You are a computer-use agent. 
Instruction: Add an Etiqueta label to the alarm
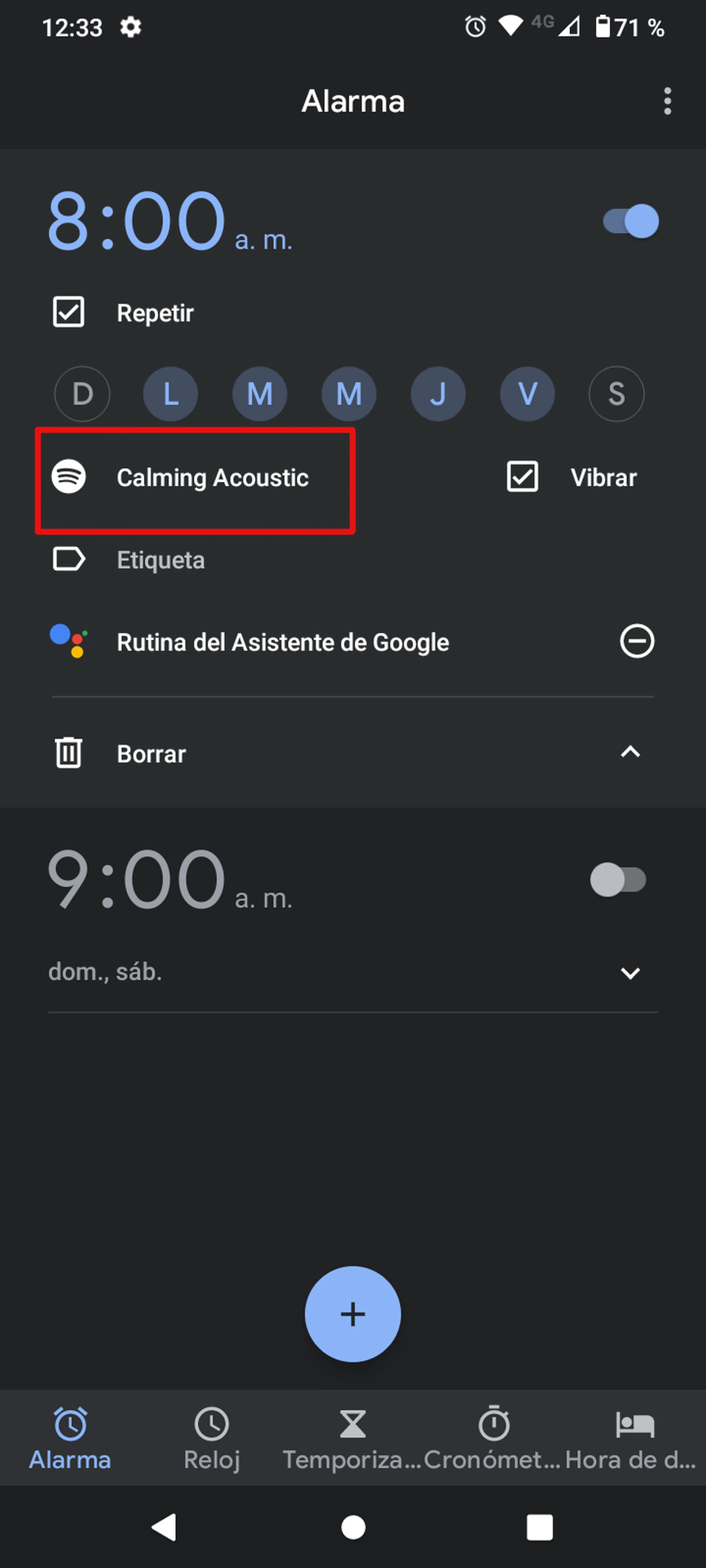(160, 560)
